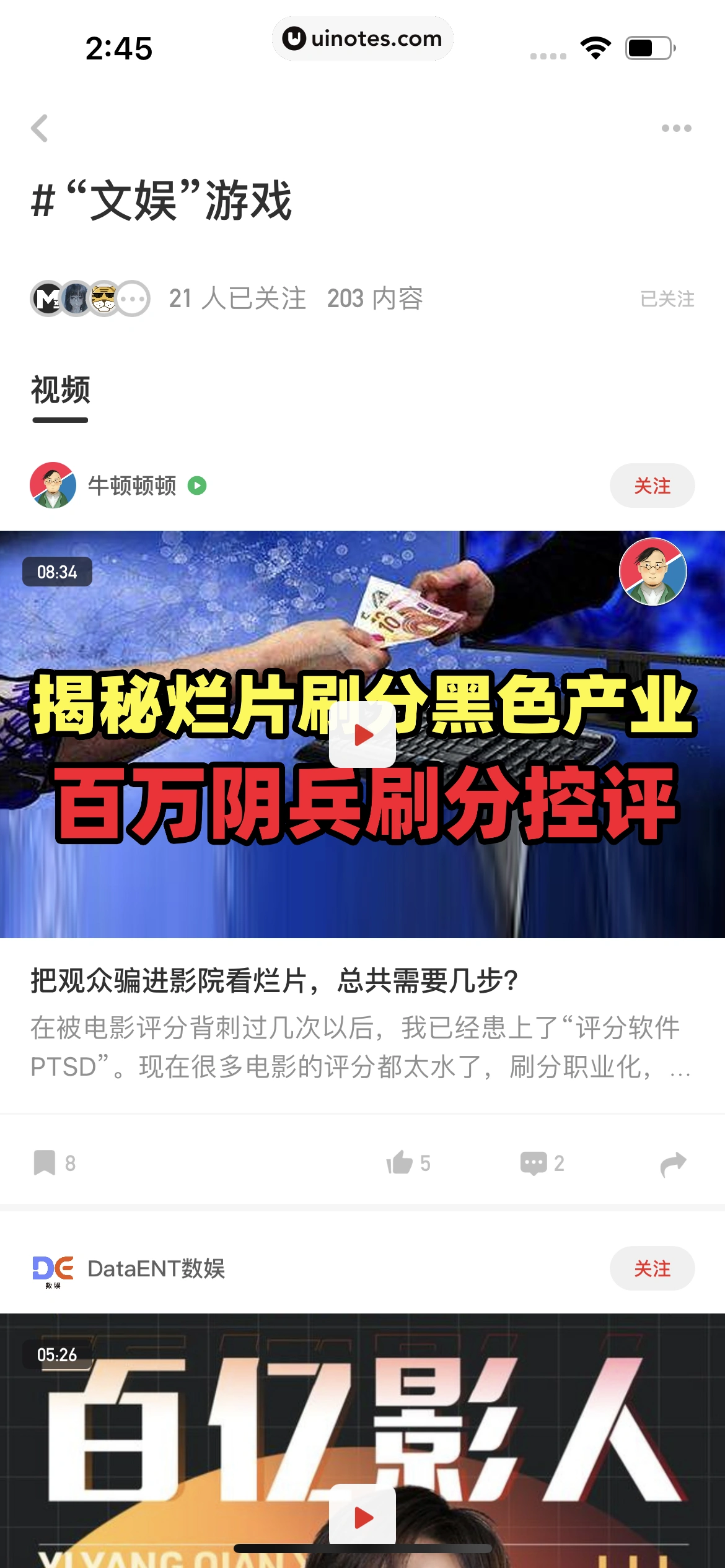This screenshot has height=1568, width=725.
Task: Tap the DataENT数娱 channel logo
Action: [52, 1269]
